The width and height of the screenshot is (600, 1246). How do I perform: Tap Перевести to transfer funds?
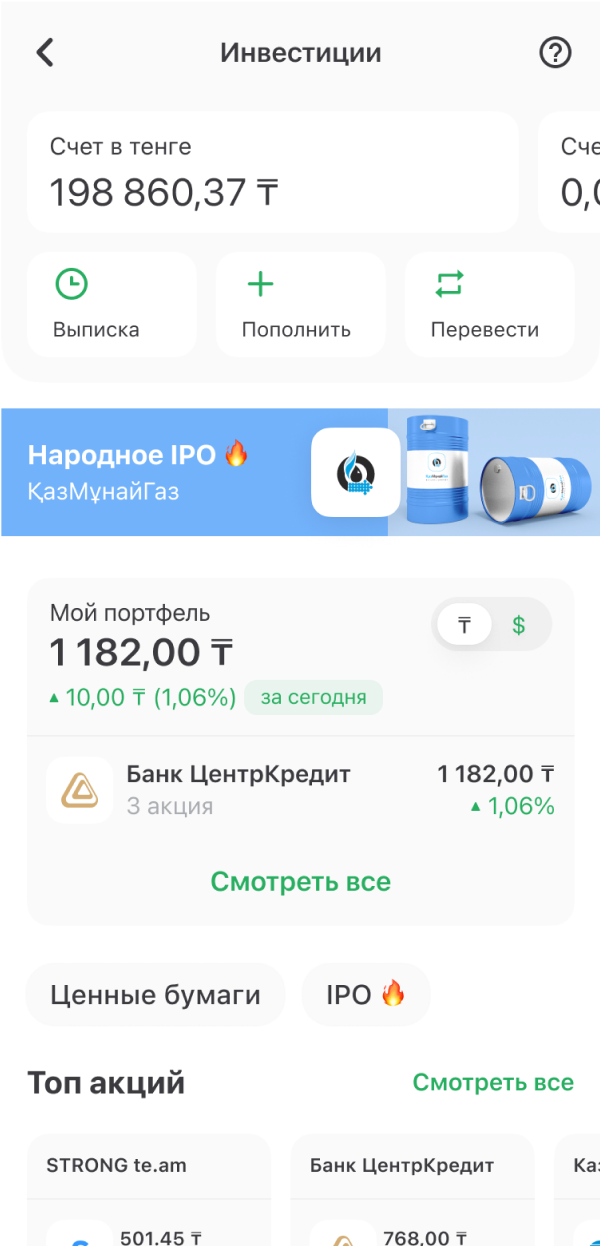[x=489, y=304]
